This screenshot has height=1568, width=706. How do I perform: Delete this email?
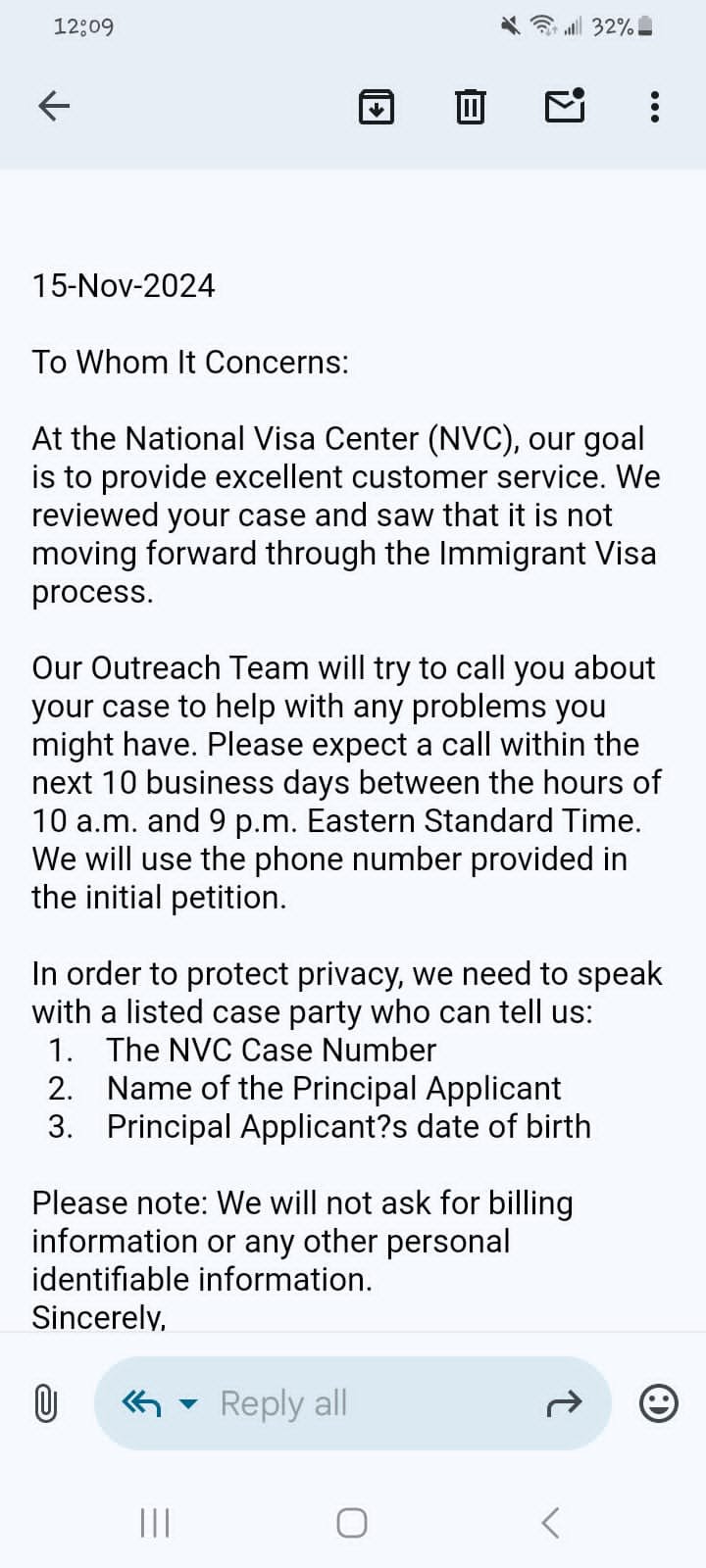[471, 106]
